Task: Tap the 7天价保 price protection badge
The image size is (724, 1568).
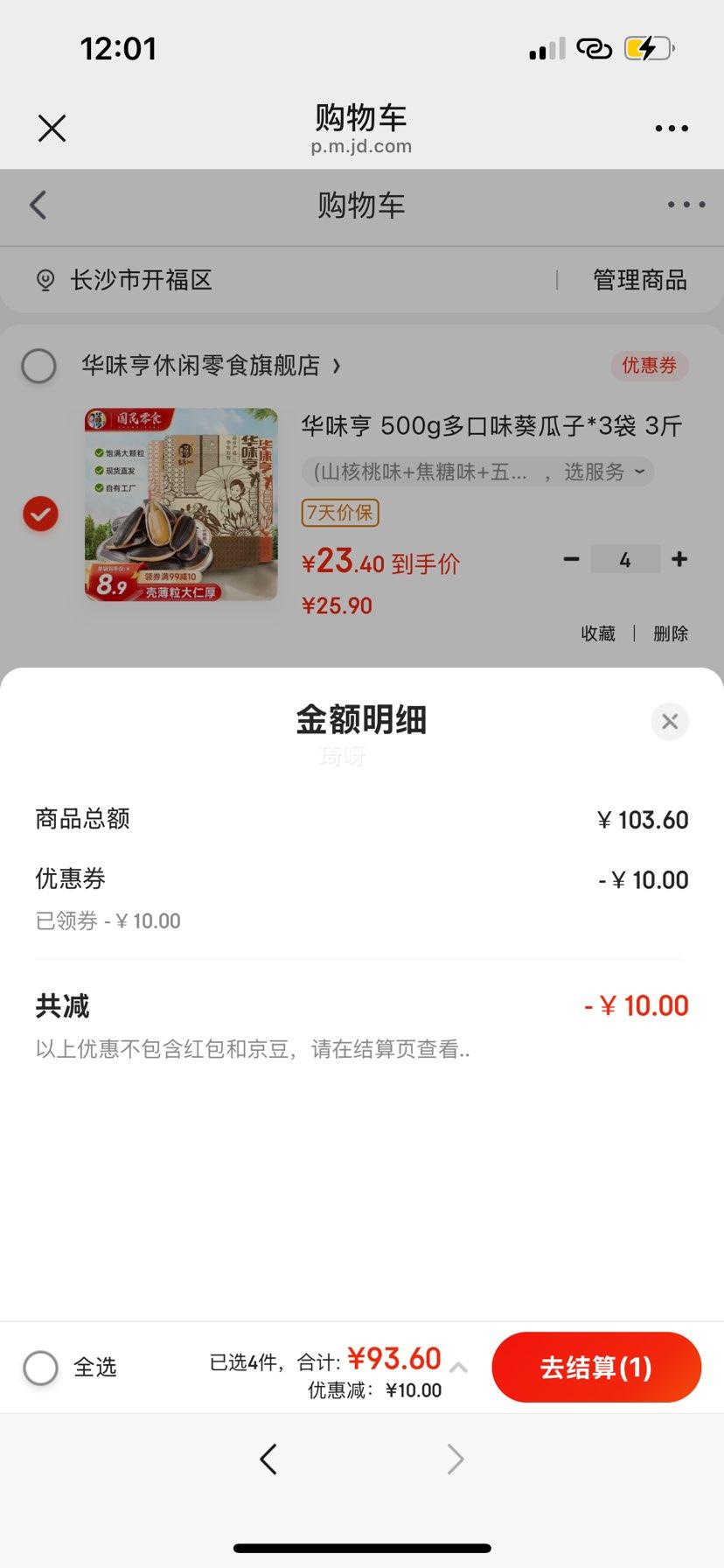Action: [338, 514]
